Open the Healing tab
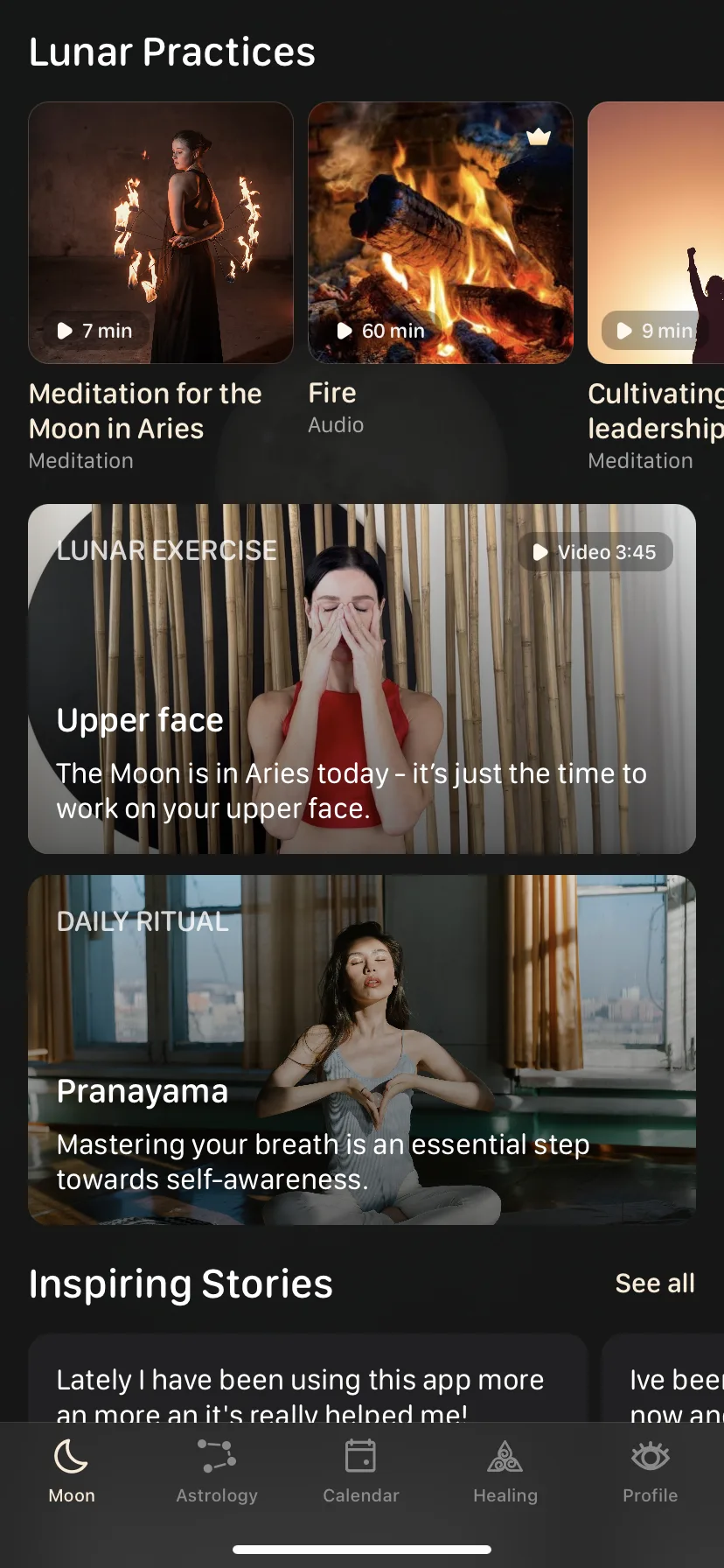This screenshot has width=724, height=1568. click(505, 1472)
